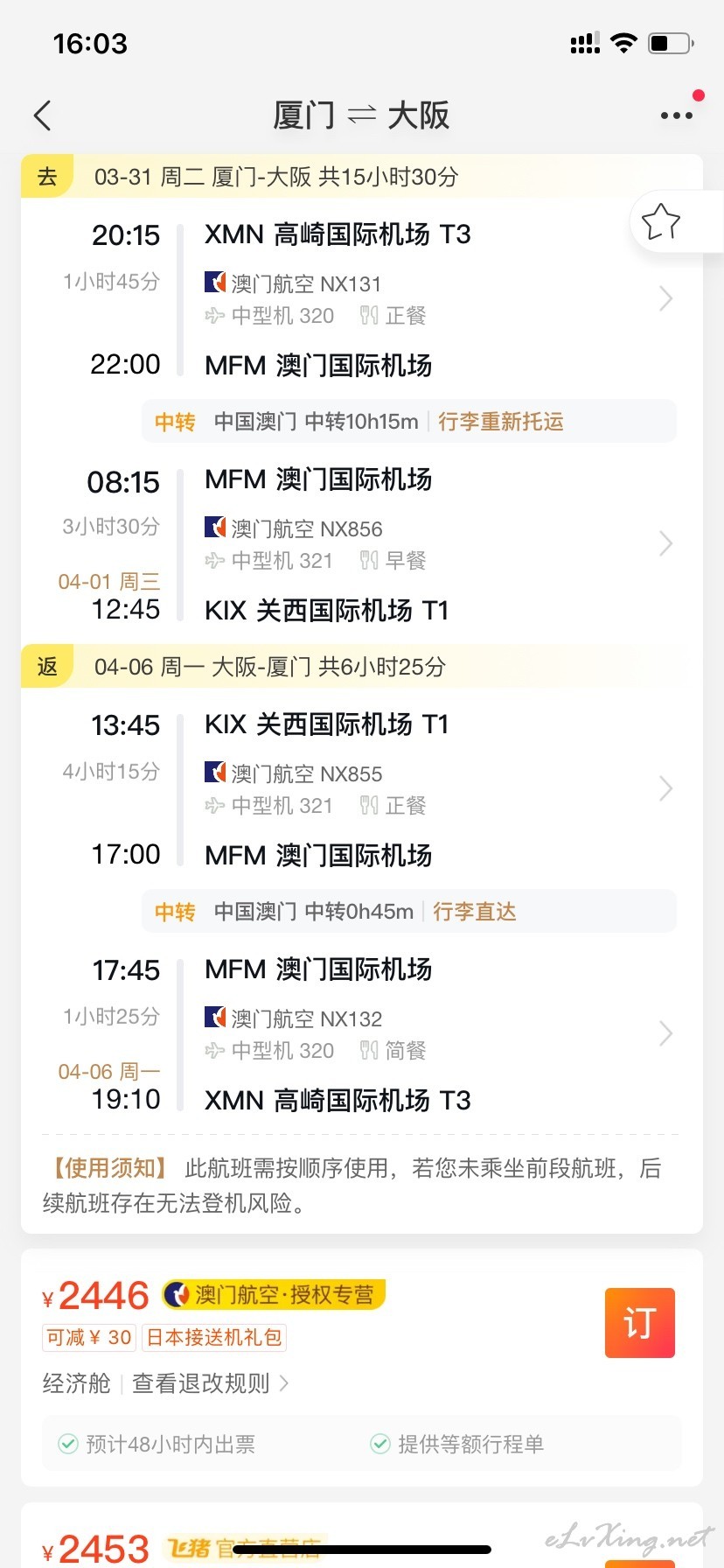Book the ¥2446 Air Macau fare
This screenshot has width=724, height=1568.
coord(640,1323)
